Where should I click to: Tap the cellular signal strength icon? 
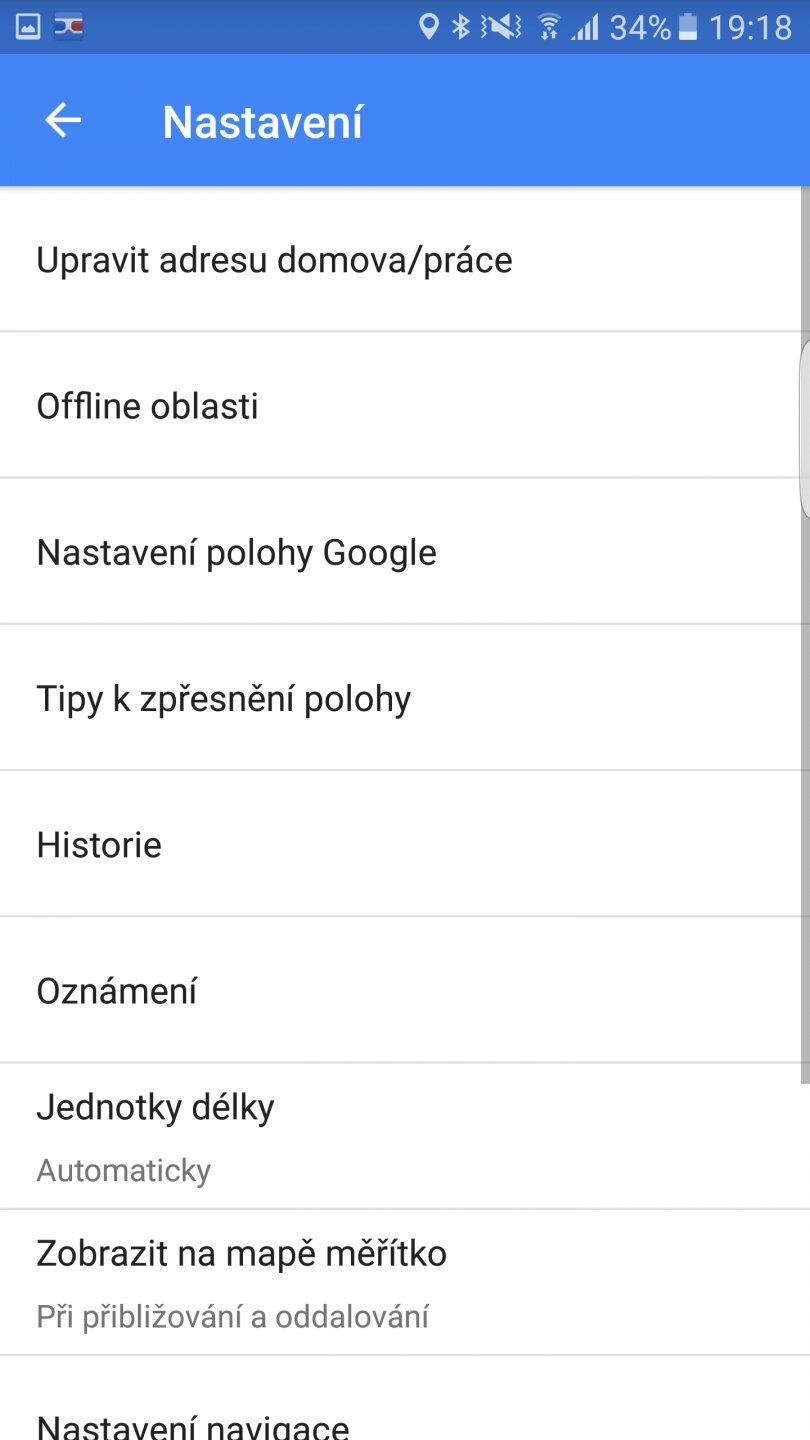pyautogui.click(x=588, y=27)
